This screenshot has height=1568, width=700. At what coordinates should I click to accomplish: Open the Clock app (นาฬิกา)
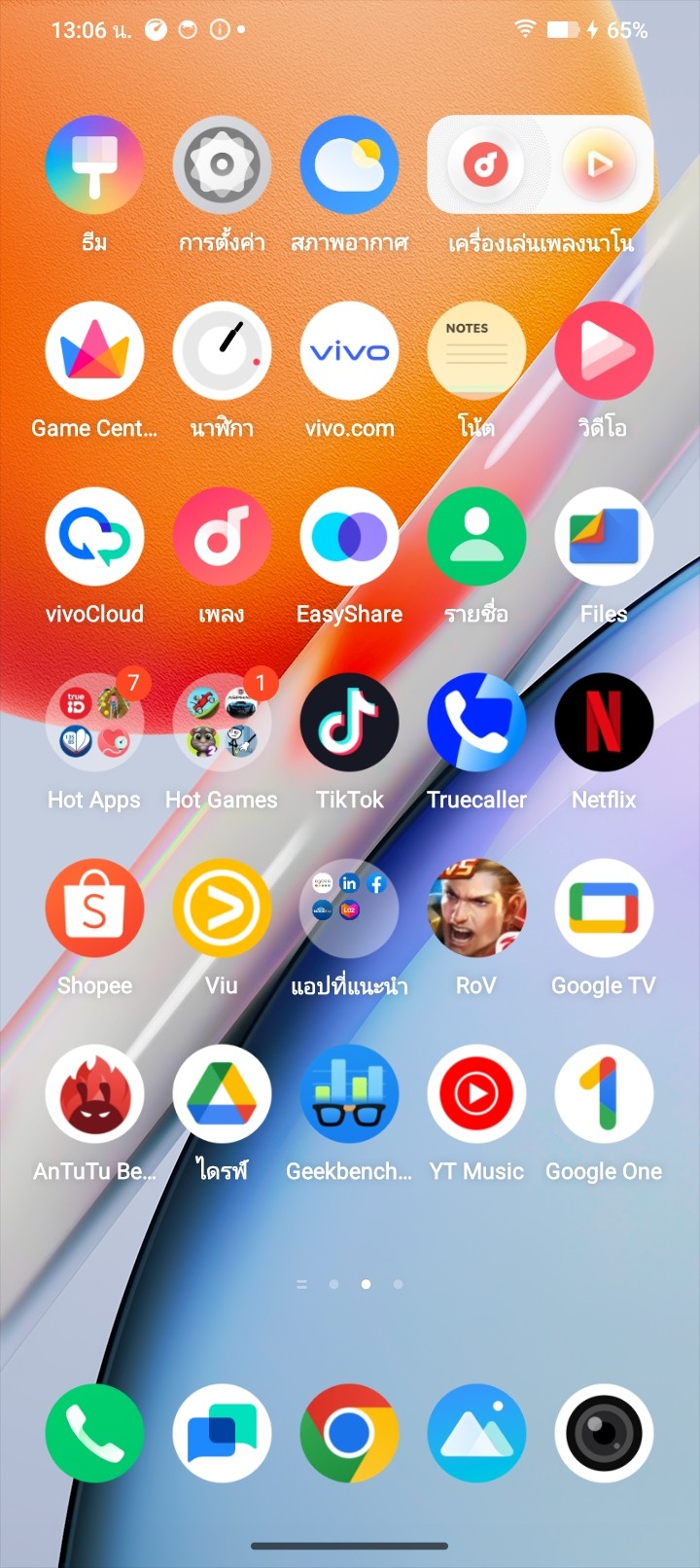click(222, 351)
